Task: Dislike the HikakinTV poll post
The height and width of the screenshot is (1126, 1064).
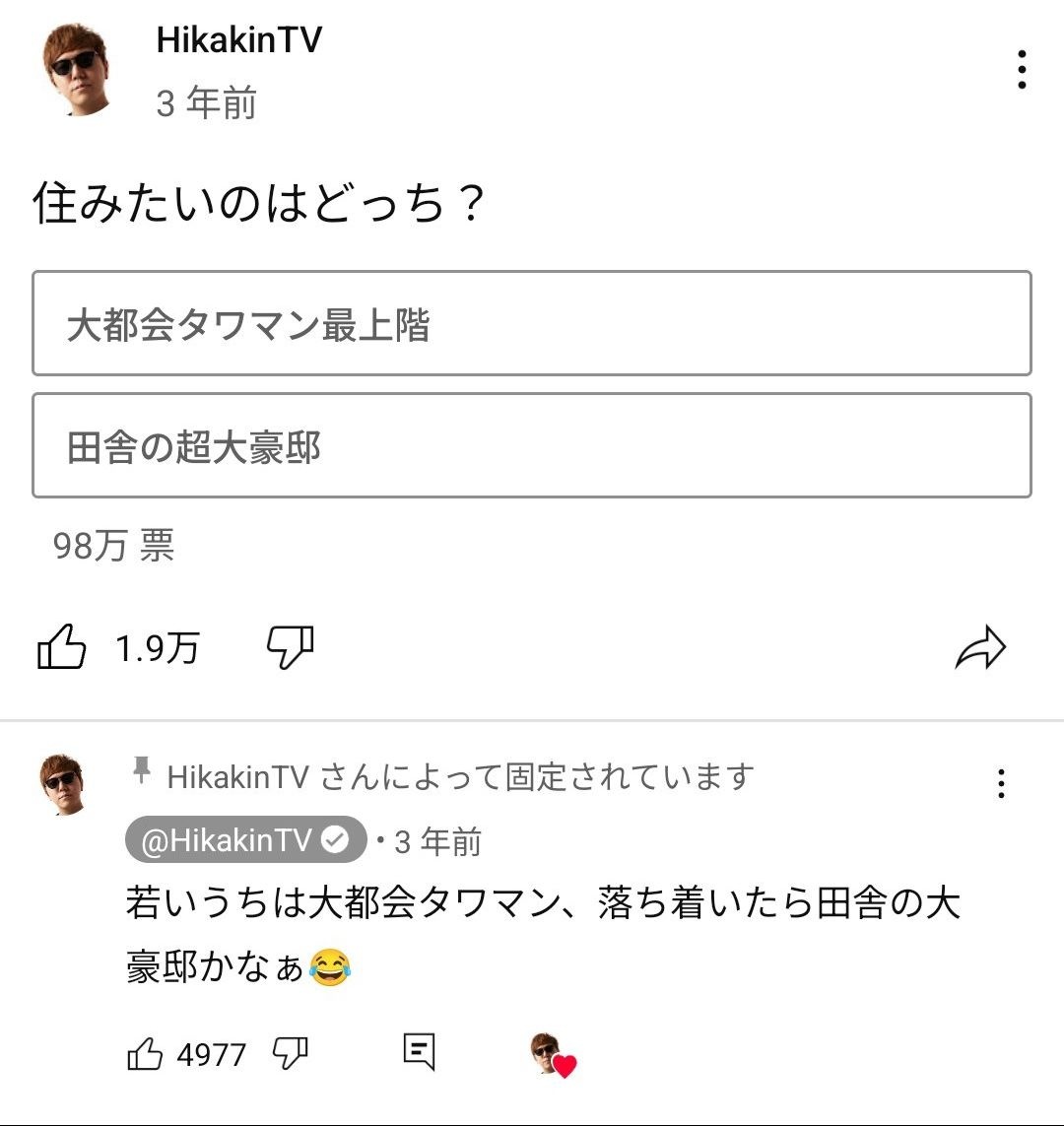Action: (x=291, y=648)
